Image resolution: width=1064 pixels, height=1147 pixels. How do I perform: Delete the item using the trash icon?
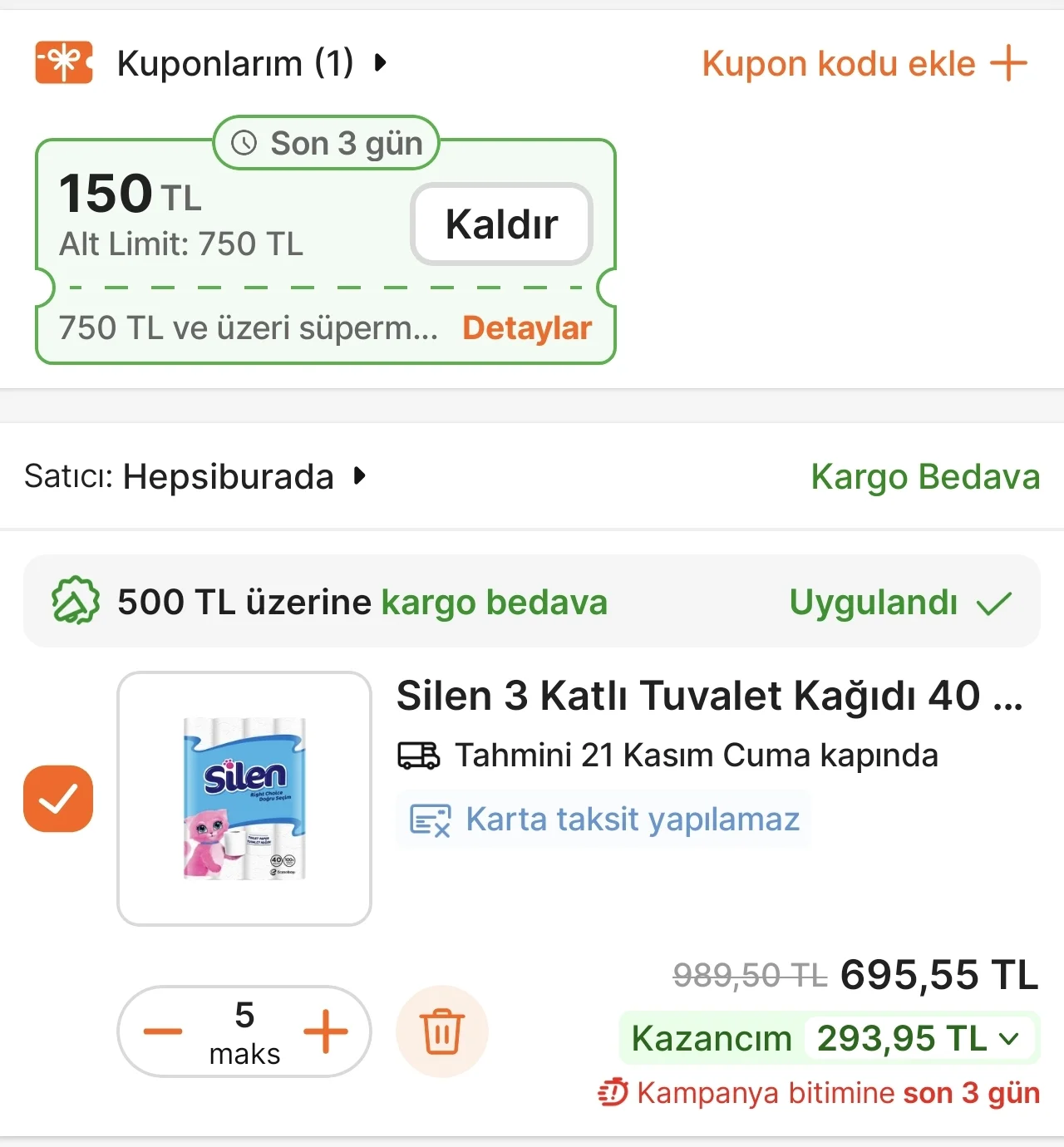[x=442, y=1031]
